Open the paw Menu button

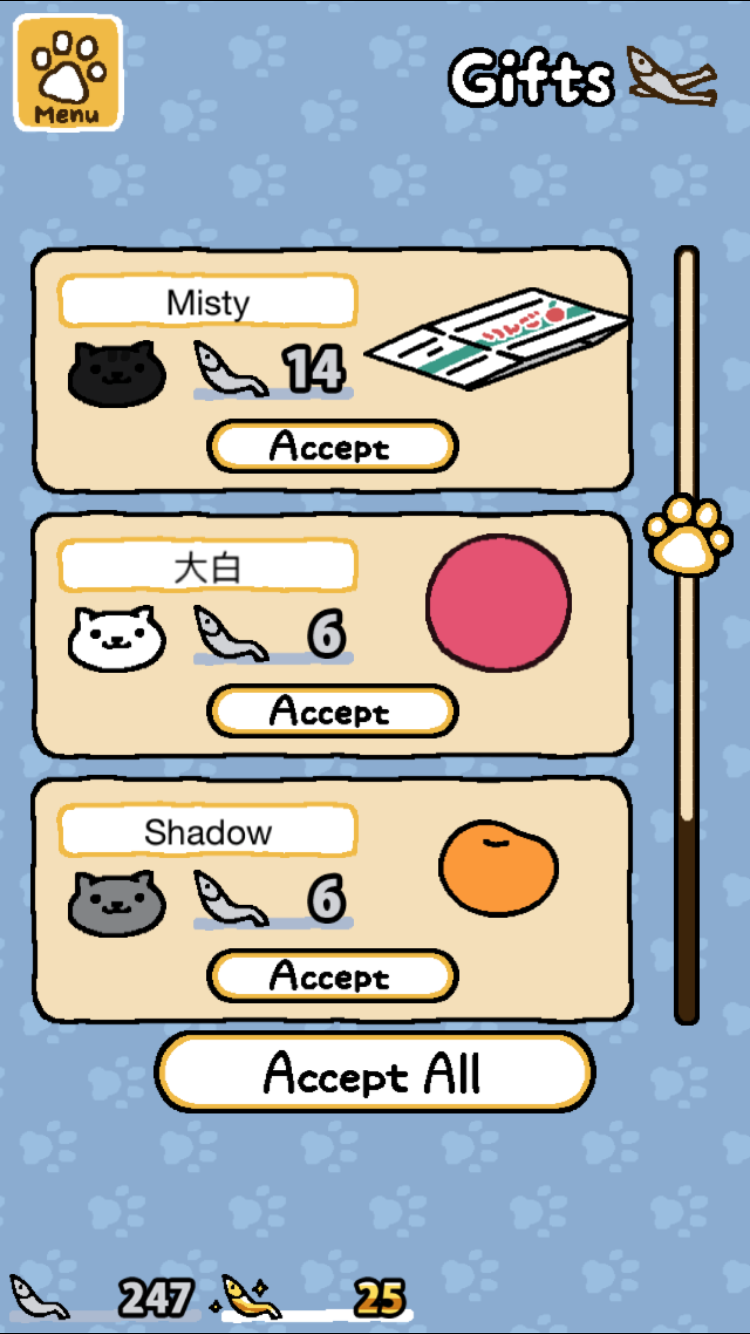68,73
